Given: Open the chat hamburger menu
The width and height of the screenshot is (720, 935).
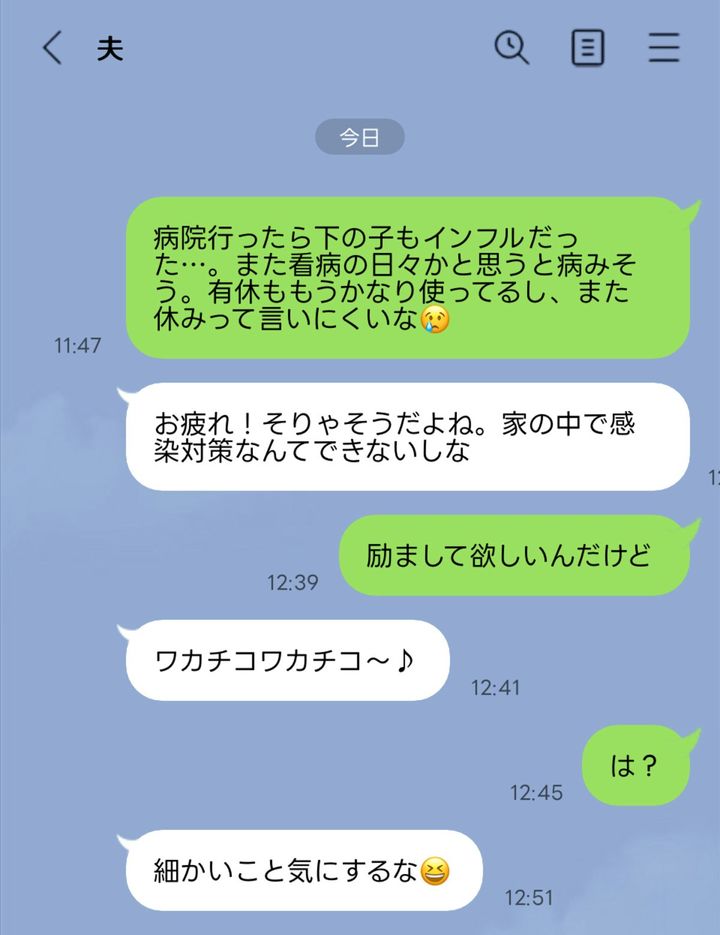Looking at the screenshot, I should pyautogui.click(x=664, y=48).
